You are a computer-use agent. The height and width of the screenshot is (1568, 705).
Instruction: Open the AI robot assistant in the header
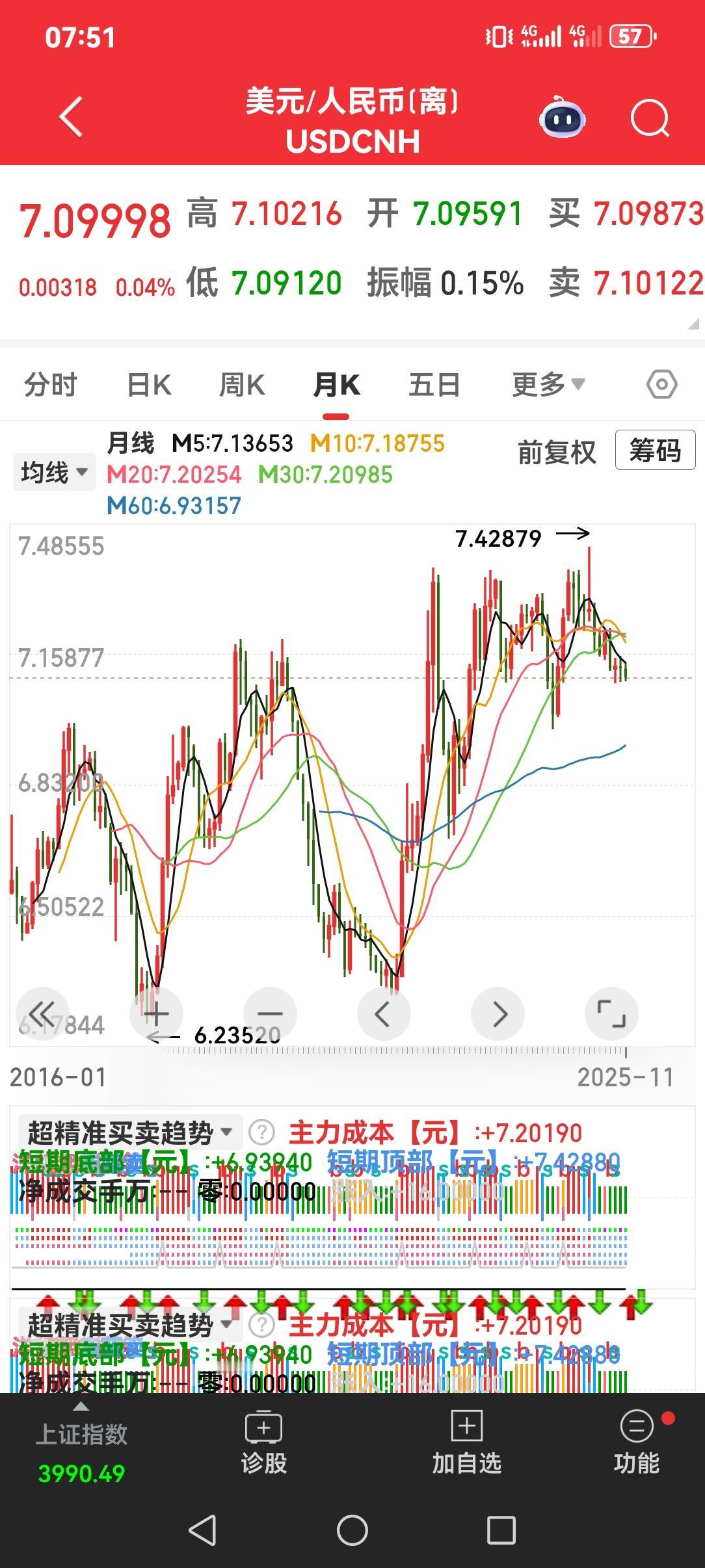(565, 116)
